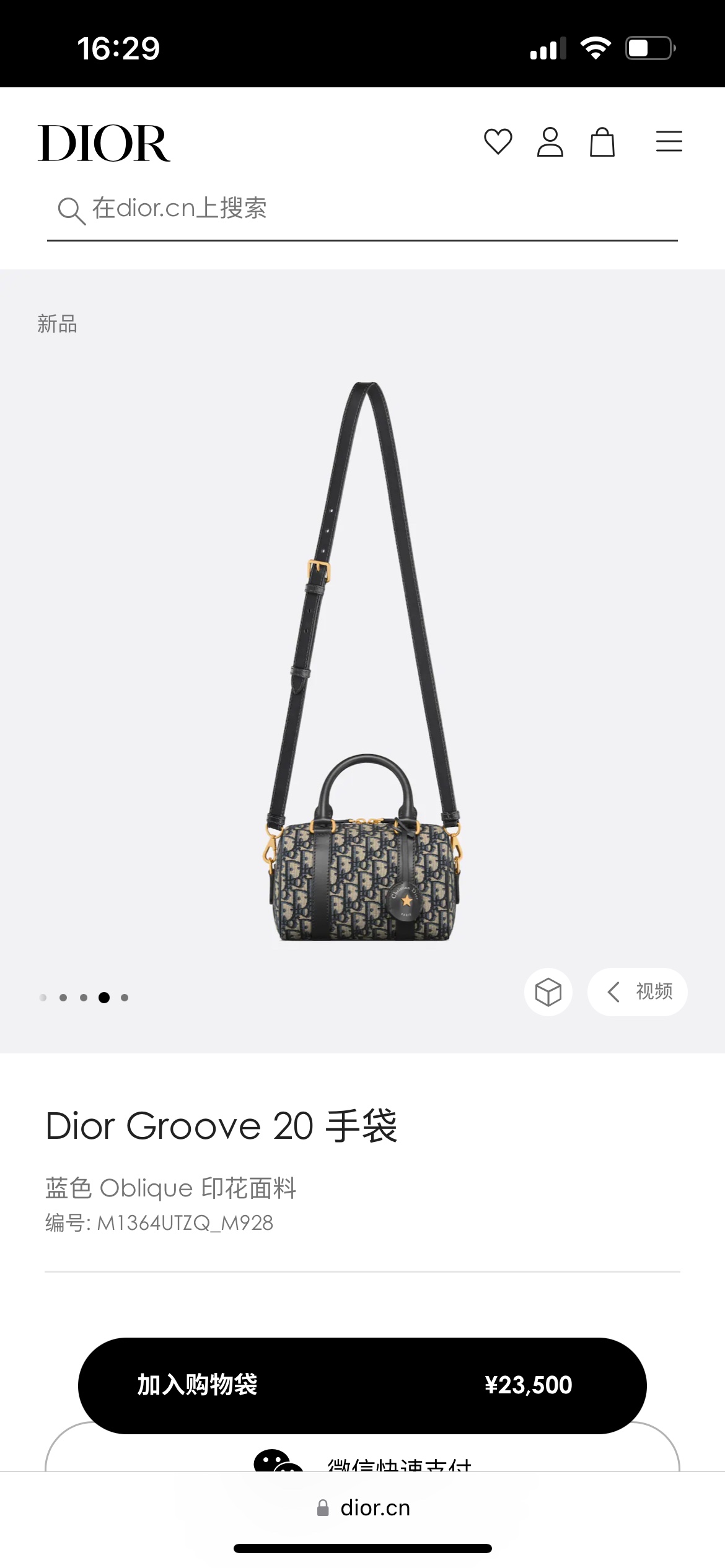The height and width of the screenshot is (1568, 725).
Task: View the 3D cube product view
Action: [x=548, y=991]
